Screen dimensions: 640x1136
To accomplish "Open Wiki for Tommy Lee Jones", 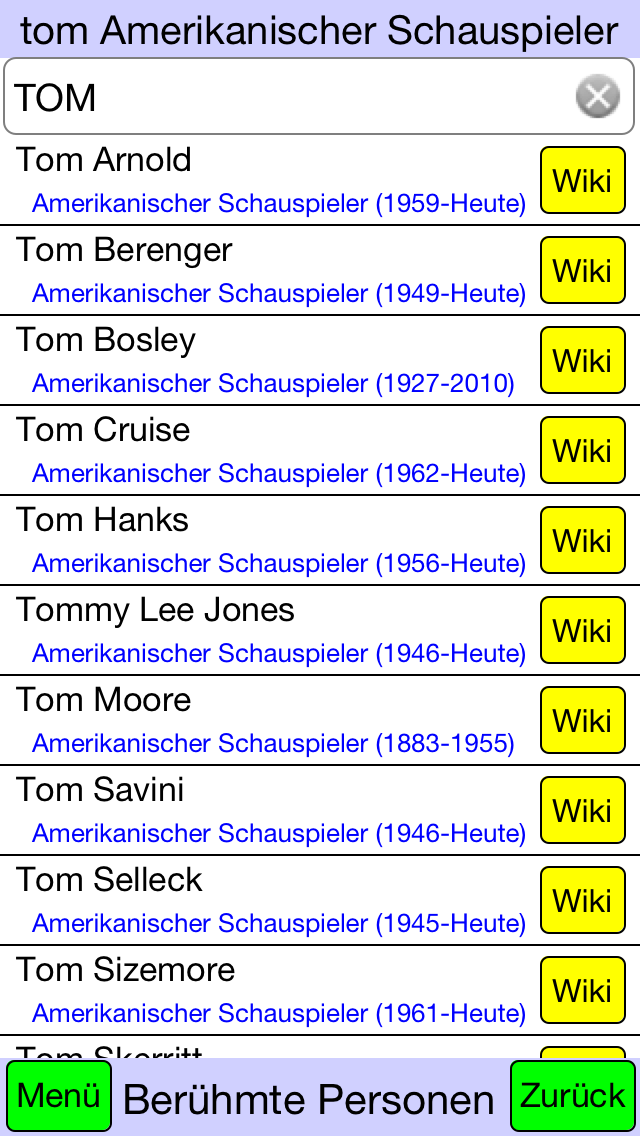I will (x=583, y=630).
